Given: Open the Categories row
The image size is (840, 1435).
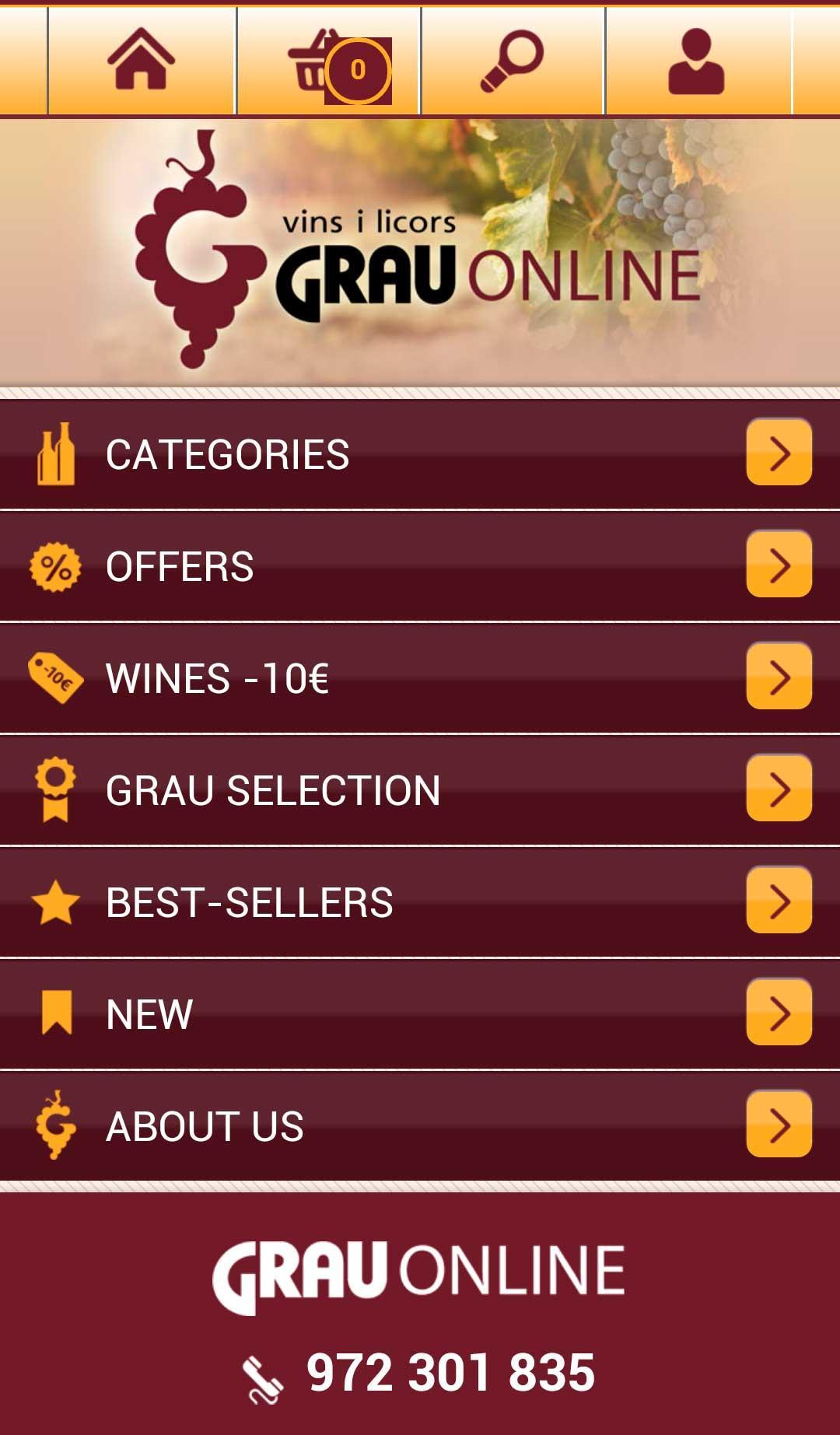Looking at the screenshot, I should point(420,454).
